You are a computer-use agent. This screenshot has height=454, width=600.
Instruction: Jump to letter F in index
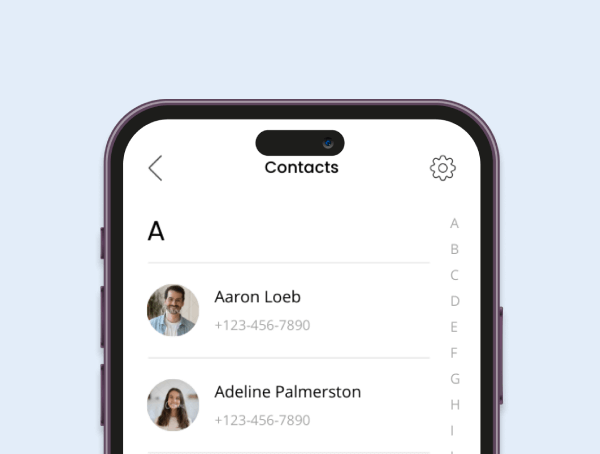454,353
